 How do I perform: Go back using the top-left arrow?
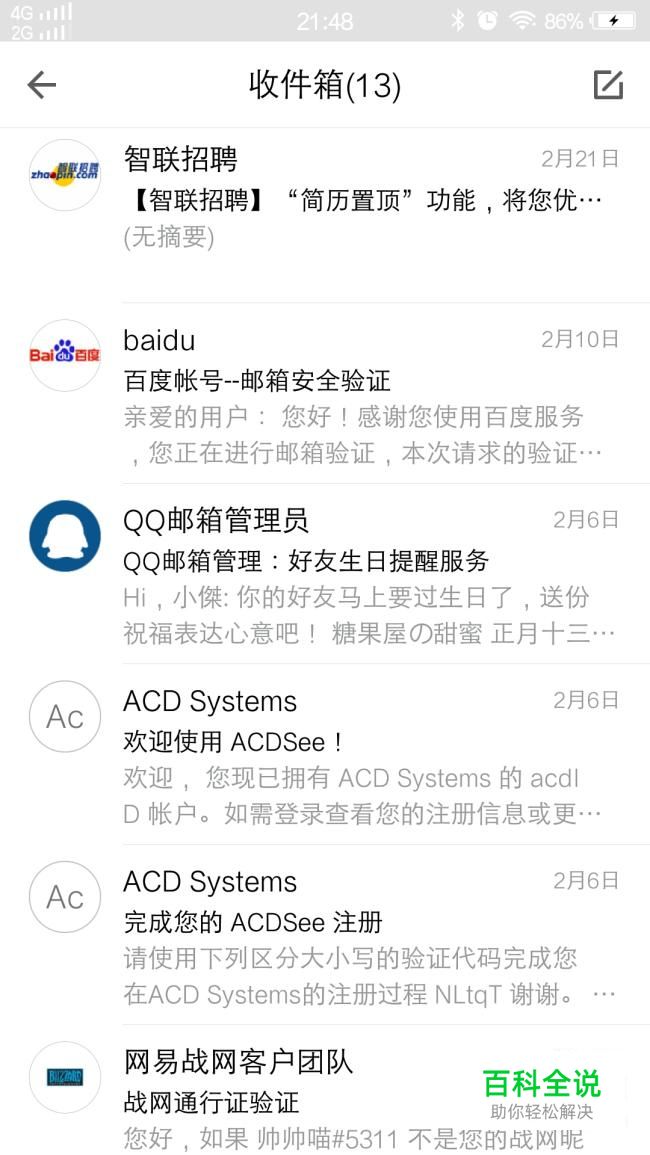coord(42,85)
